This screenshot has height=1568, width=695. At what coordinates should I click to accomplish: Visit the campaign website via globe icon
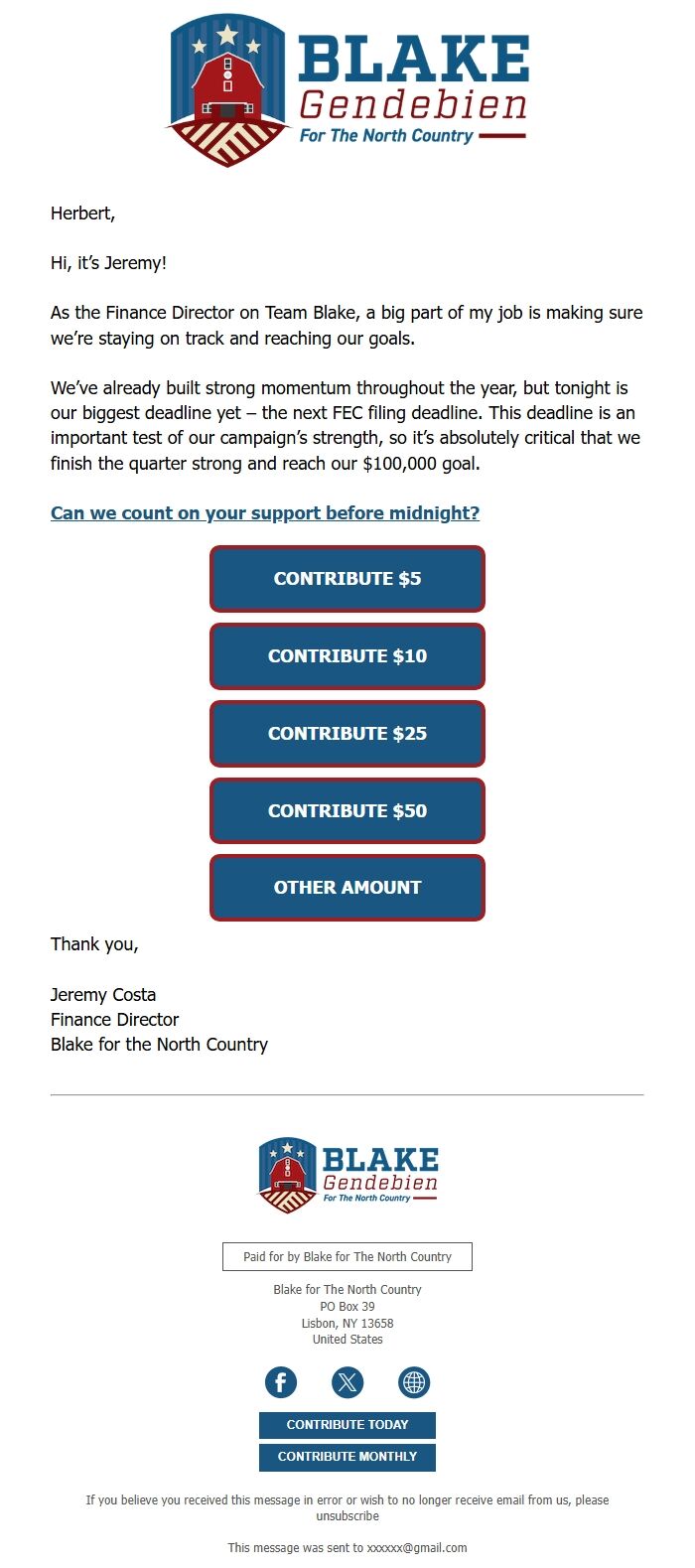pos(414,1382)
